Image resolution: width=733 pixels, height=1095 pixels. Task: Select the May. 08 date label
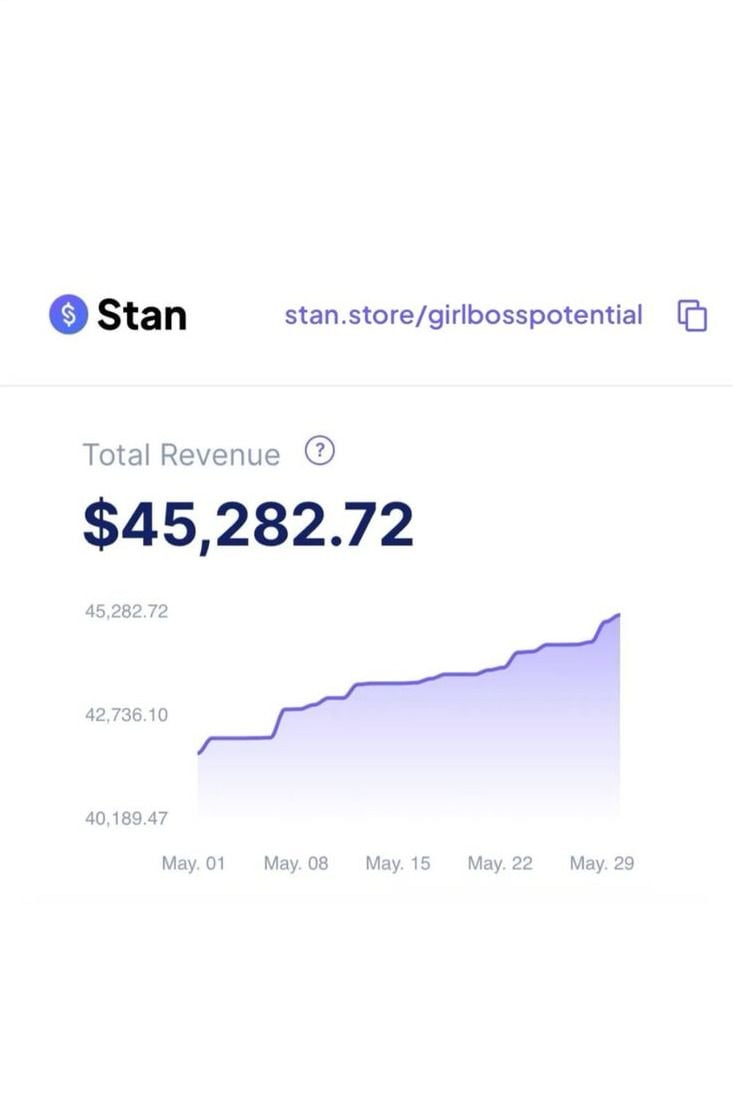[x=296, y=862]
